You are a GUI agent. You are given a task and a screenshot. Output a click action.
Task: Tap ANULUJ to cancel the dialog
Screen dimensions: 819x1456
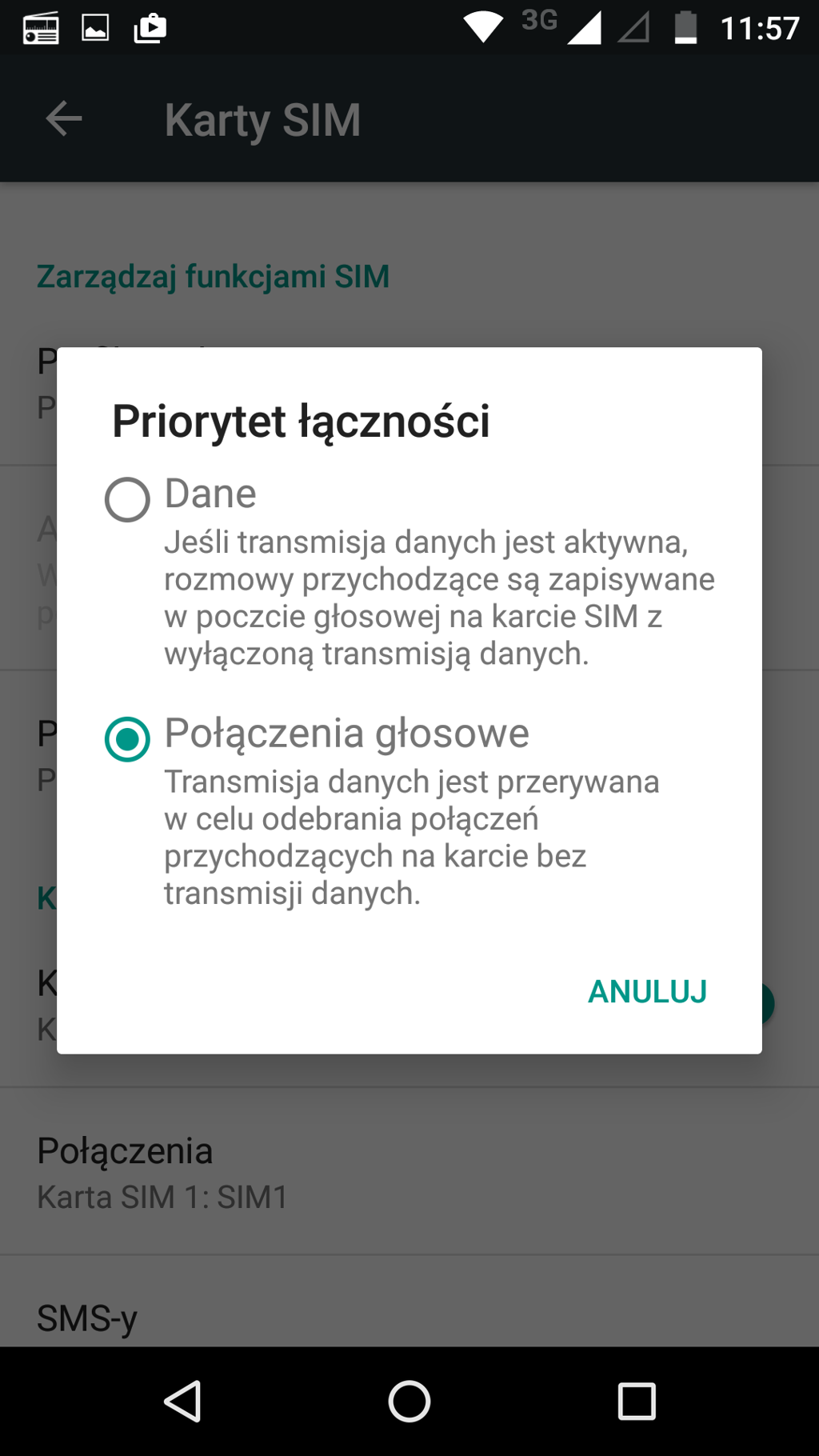pos(647,991)
